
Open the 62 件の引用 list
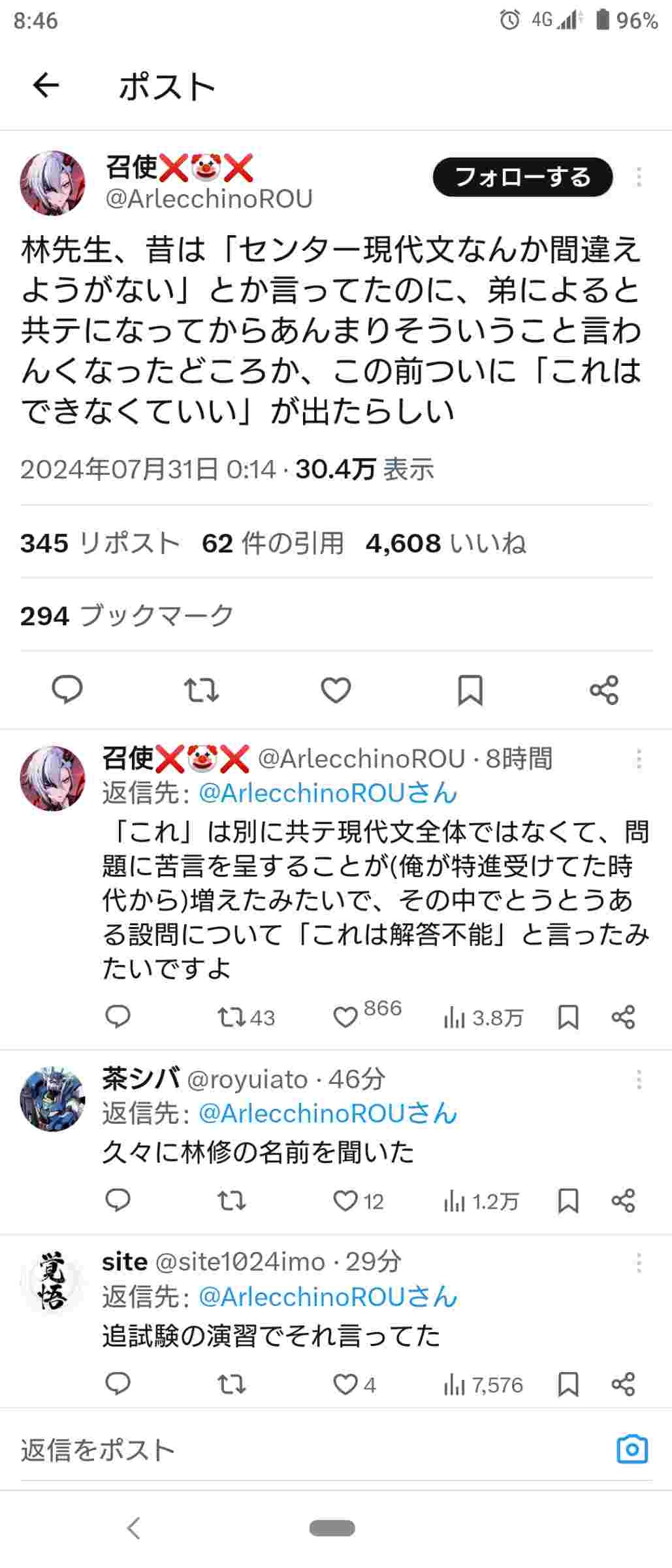pos(272,543)
